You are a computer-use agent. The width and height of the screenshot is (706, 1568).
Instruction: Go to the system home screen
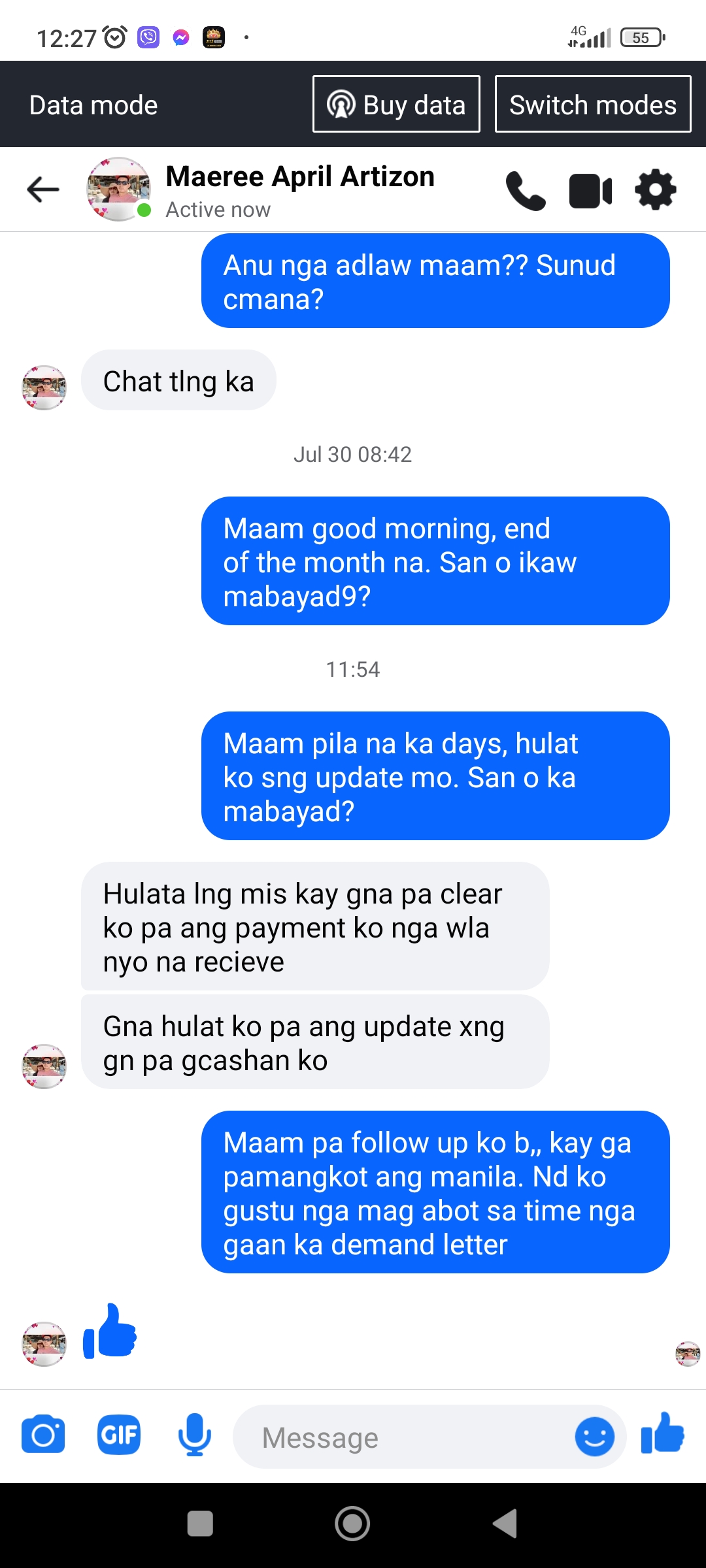(x=352, y=1524)
